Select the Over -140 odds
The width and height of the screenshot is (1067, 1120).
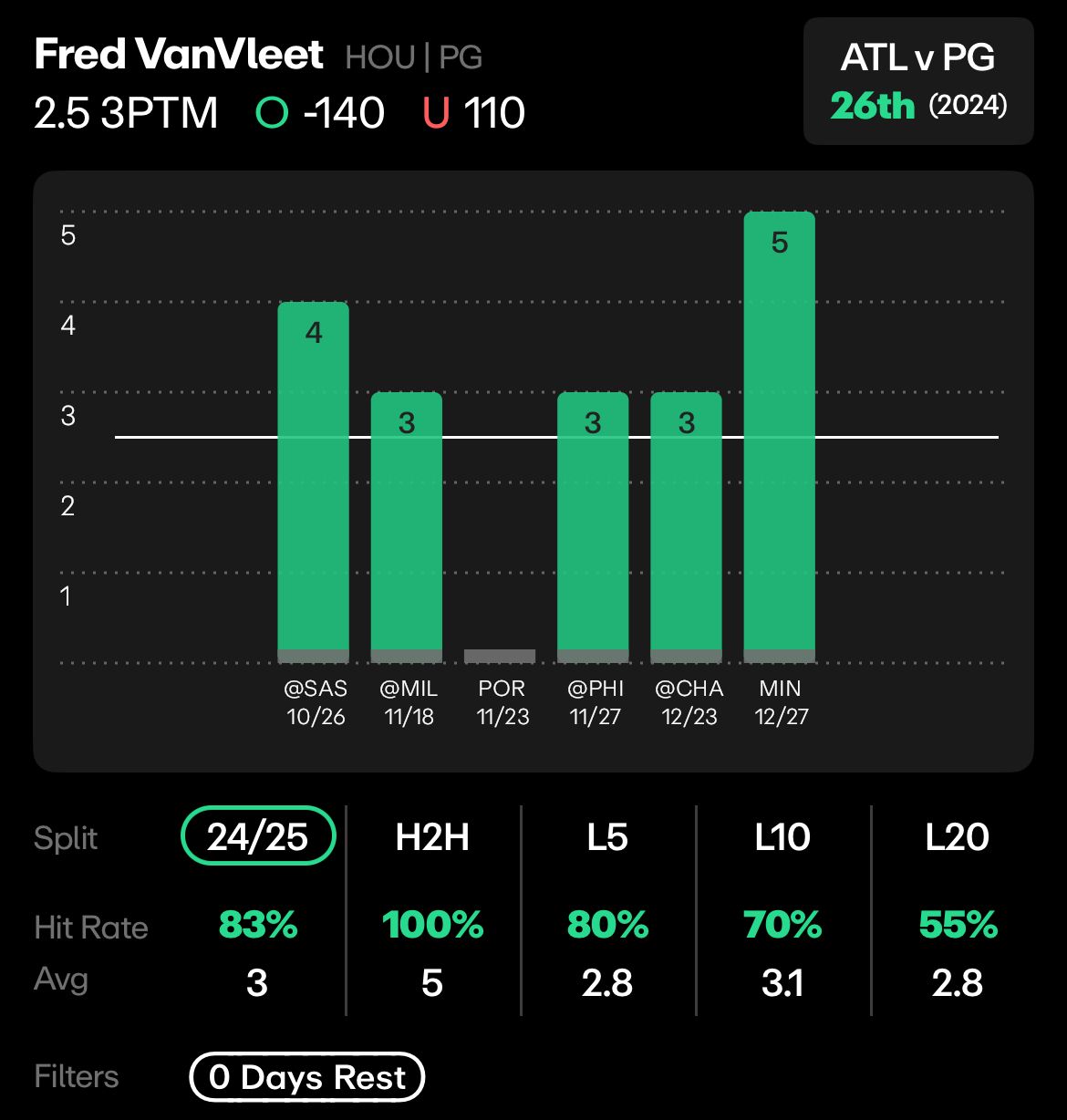[320, 113]
